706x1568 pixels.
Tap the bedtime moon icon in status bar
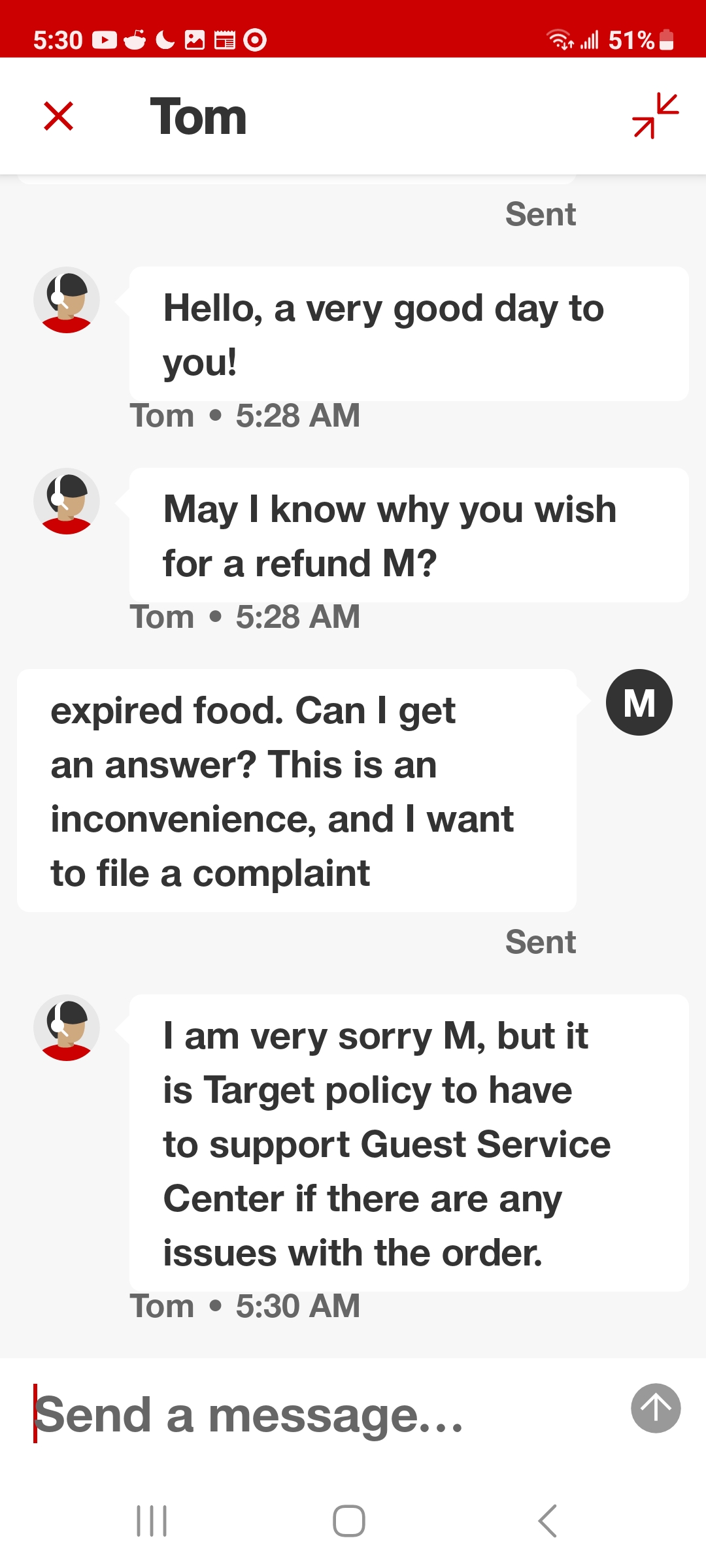[x=165, y=41]
